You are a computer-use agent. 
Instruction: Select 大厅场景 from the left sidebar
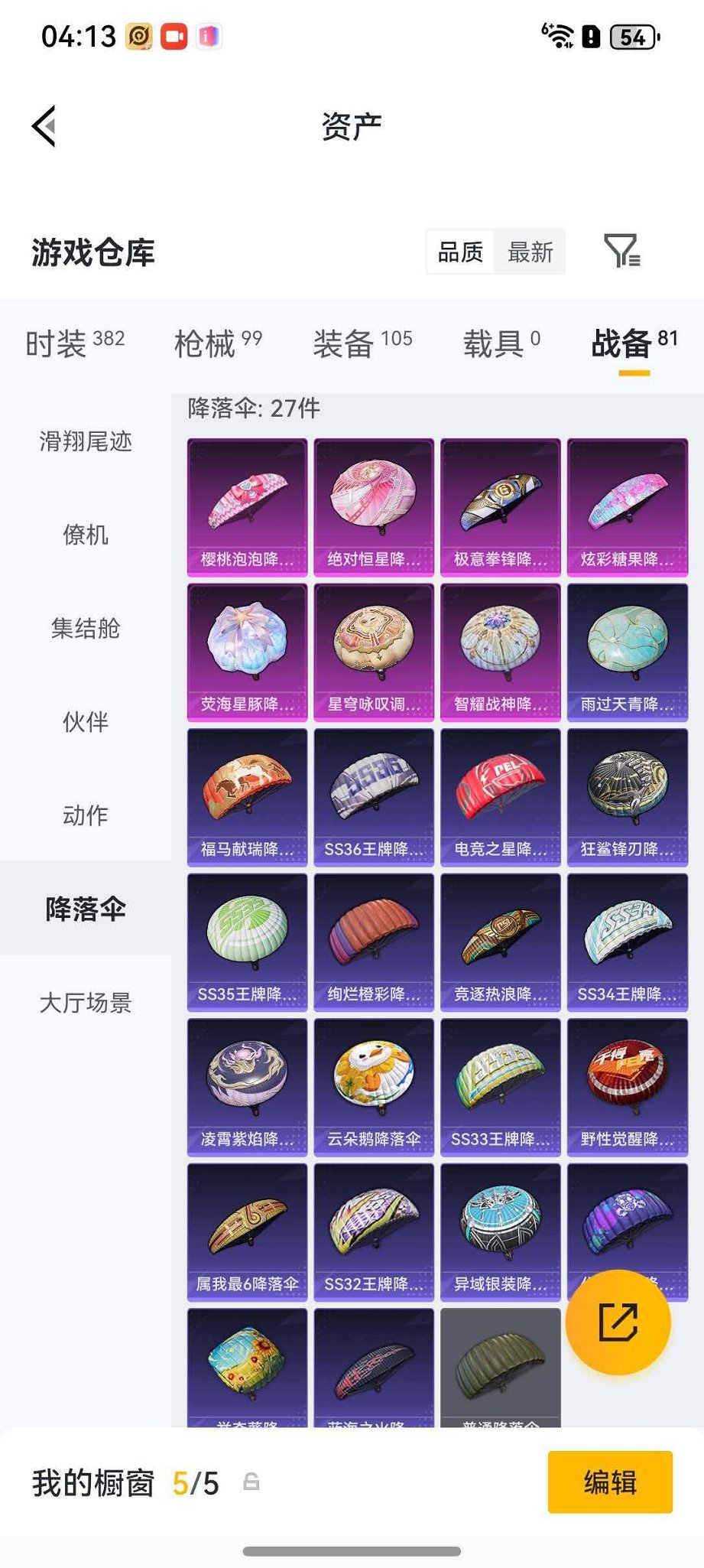pyautogui.click(x=87, y=1004)
